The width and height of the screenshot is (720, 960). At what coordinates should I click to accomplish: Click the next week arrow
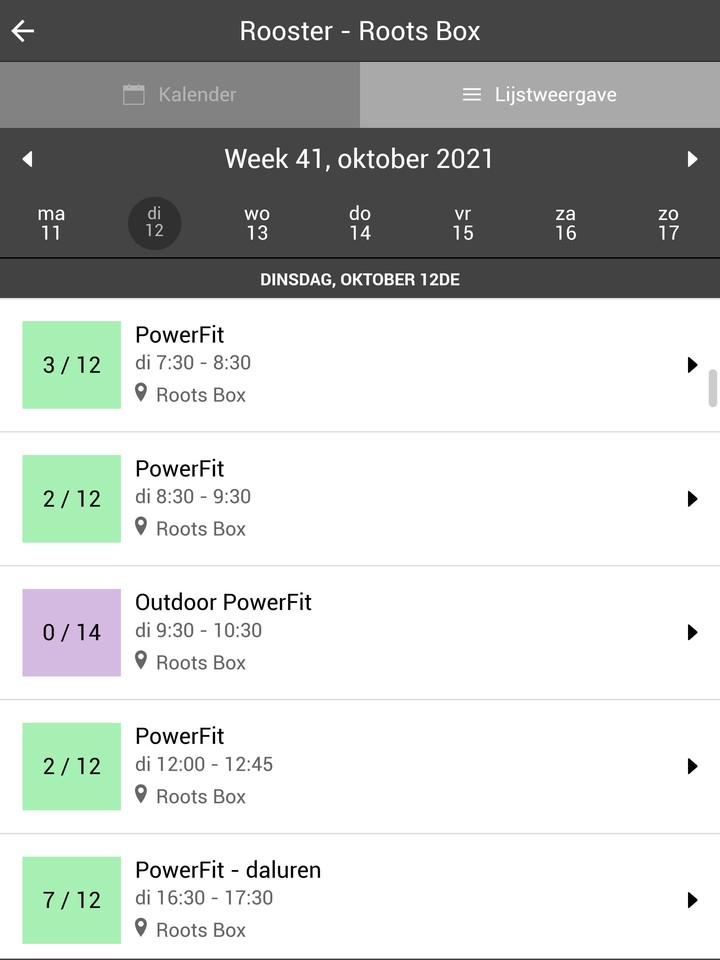[x=691, y=159]
